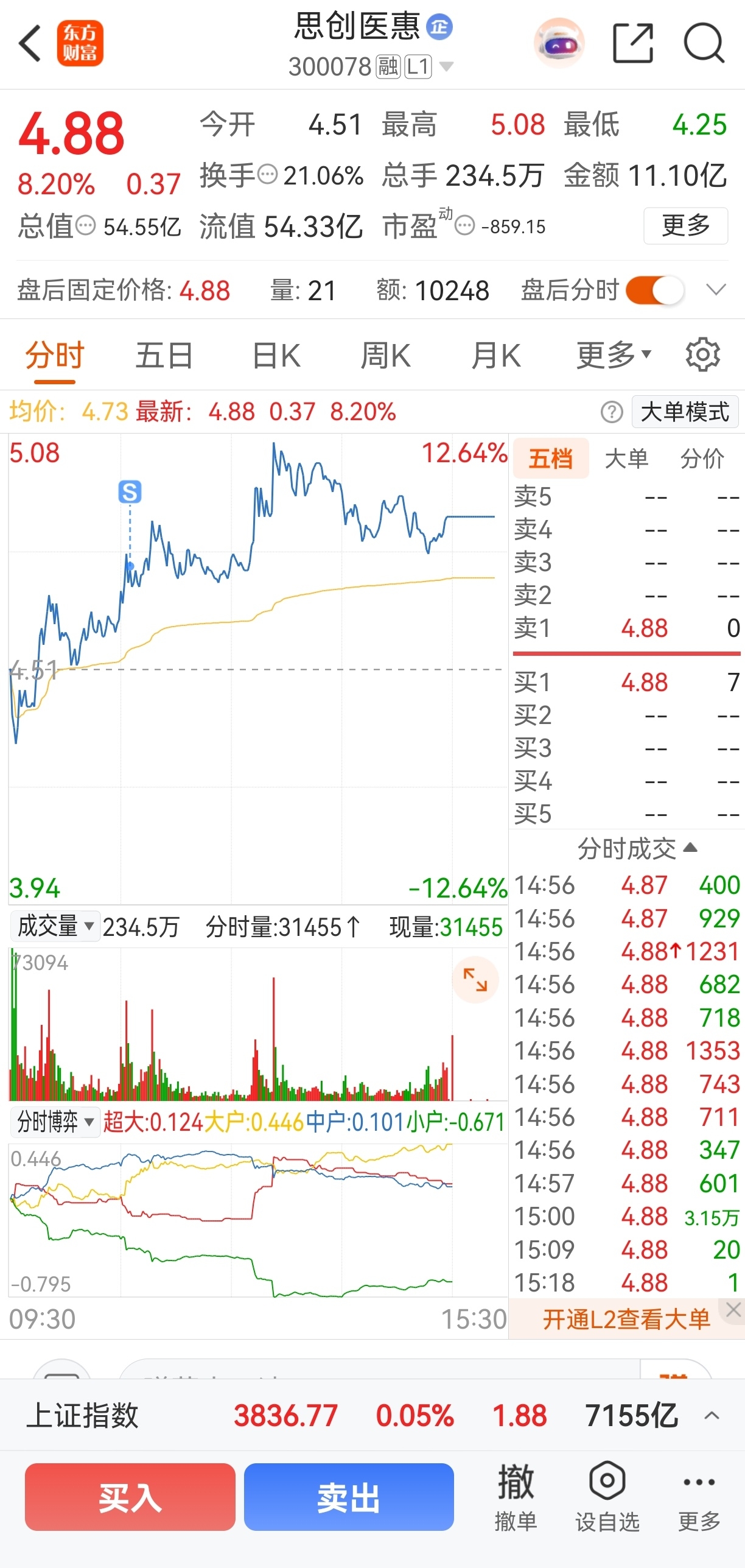745x1568 pixels.
Task: Open the 更多 chart period dropdown
Action: click(614, 356)
